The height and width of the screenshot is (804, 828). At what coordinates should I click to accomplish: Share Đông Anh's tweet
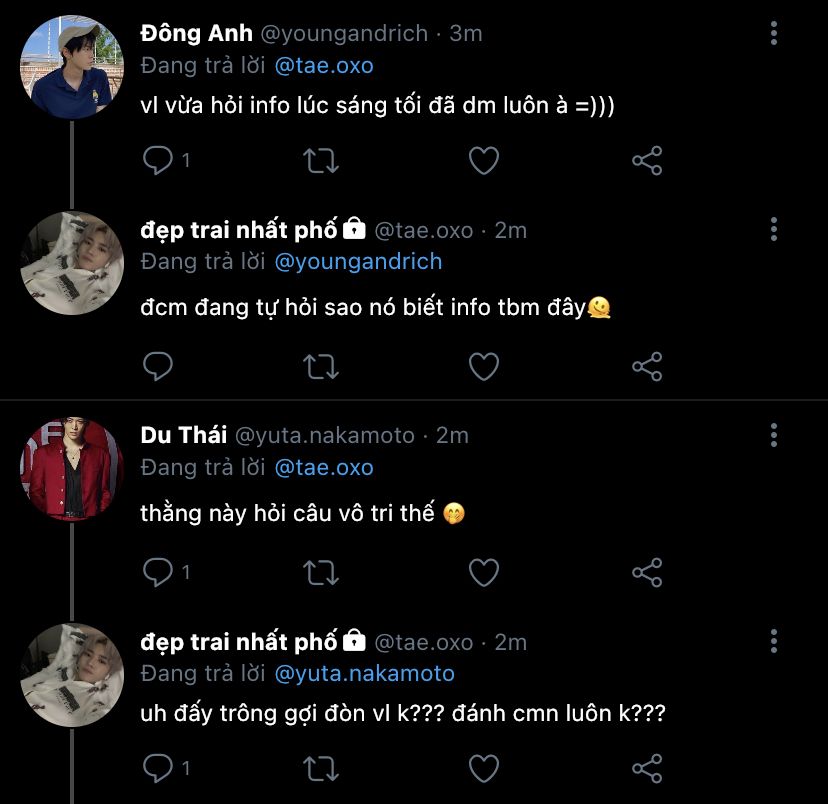point(647,161)
